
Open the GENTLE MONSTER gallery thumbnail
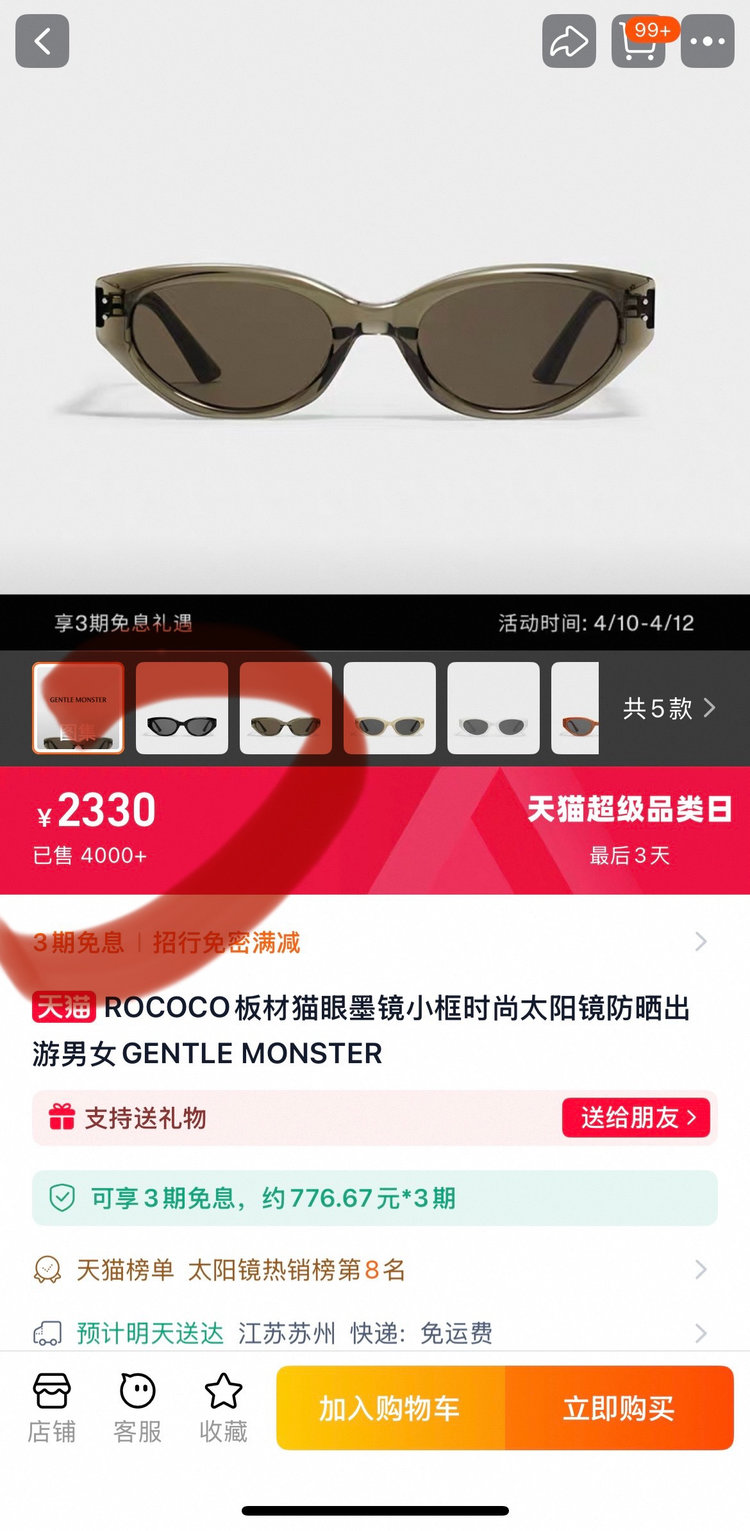point(78,708)
